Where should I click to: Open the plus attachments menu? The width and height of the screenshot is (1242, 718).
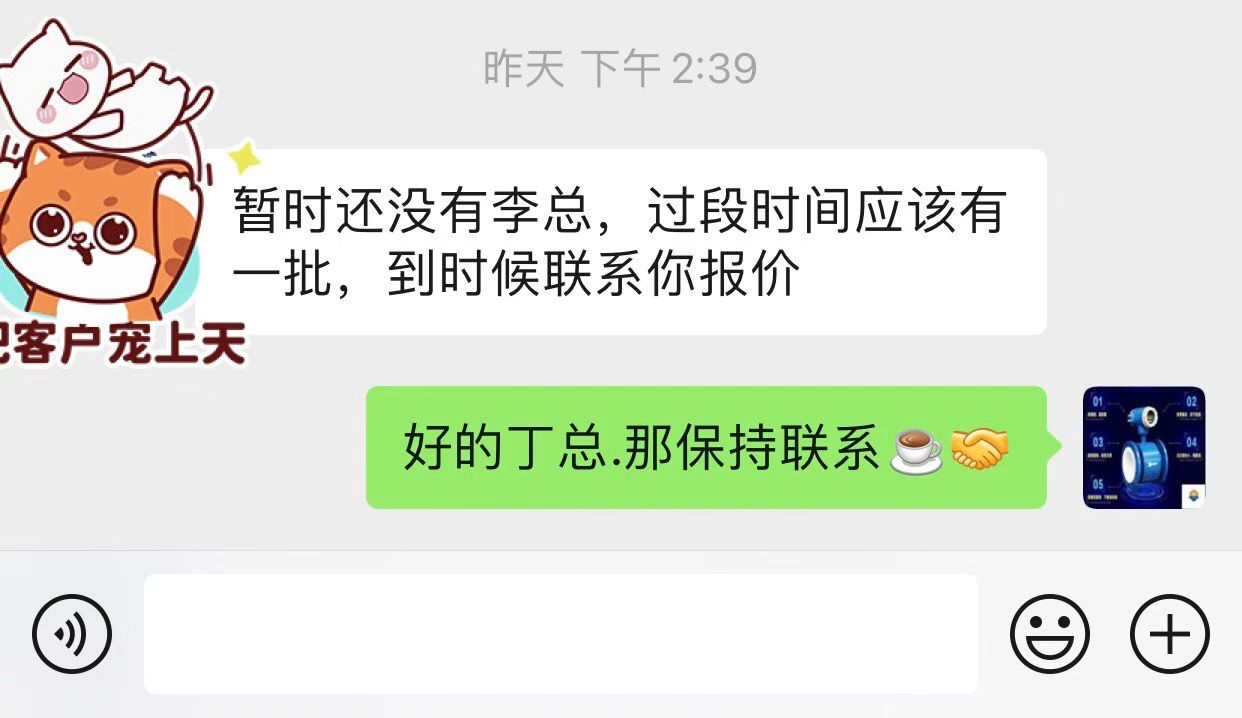pyautogui.click(x=1169, y=634)
